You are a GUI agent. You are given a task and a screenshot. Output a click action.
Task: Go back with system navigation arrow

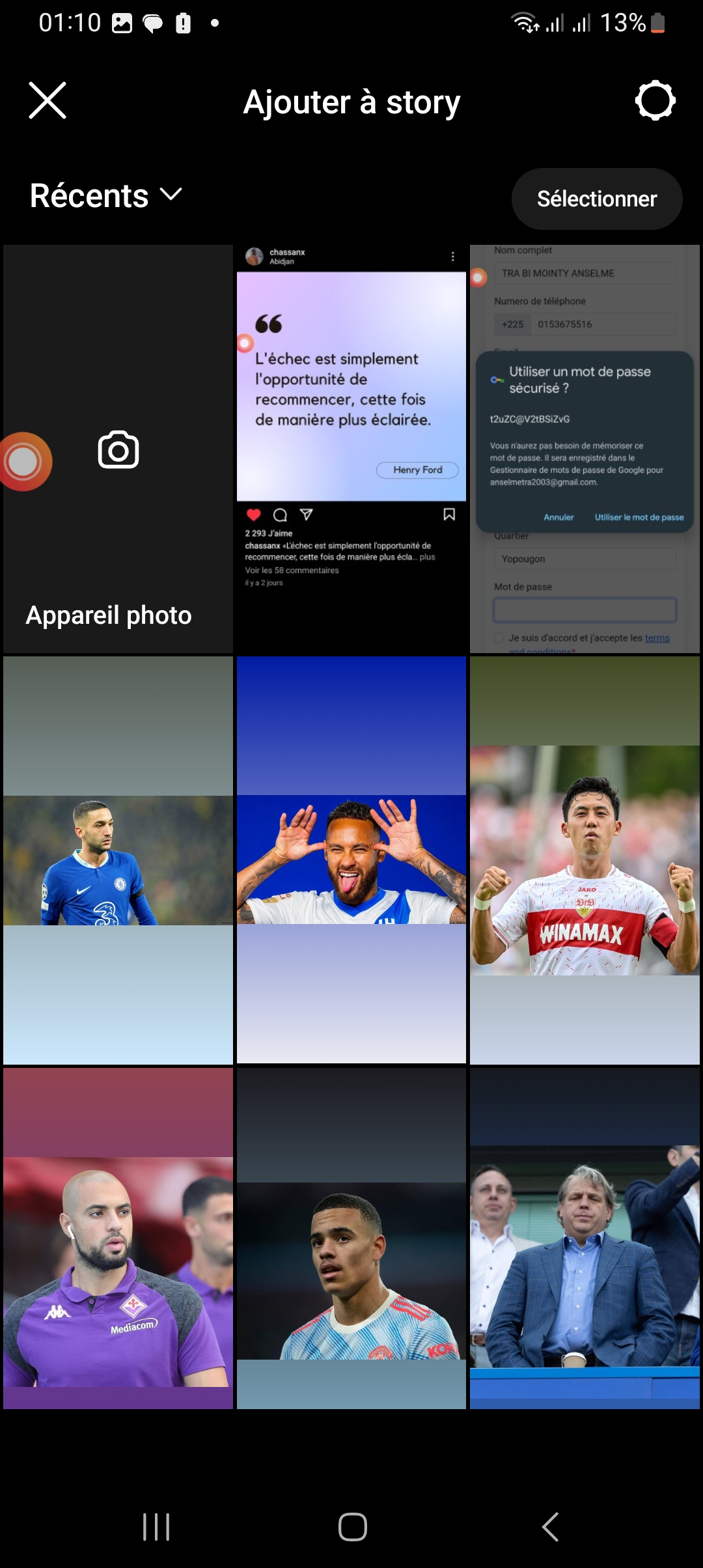(x=550, y=1526)
